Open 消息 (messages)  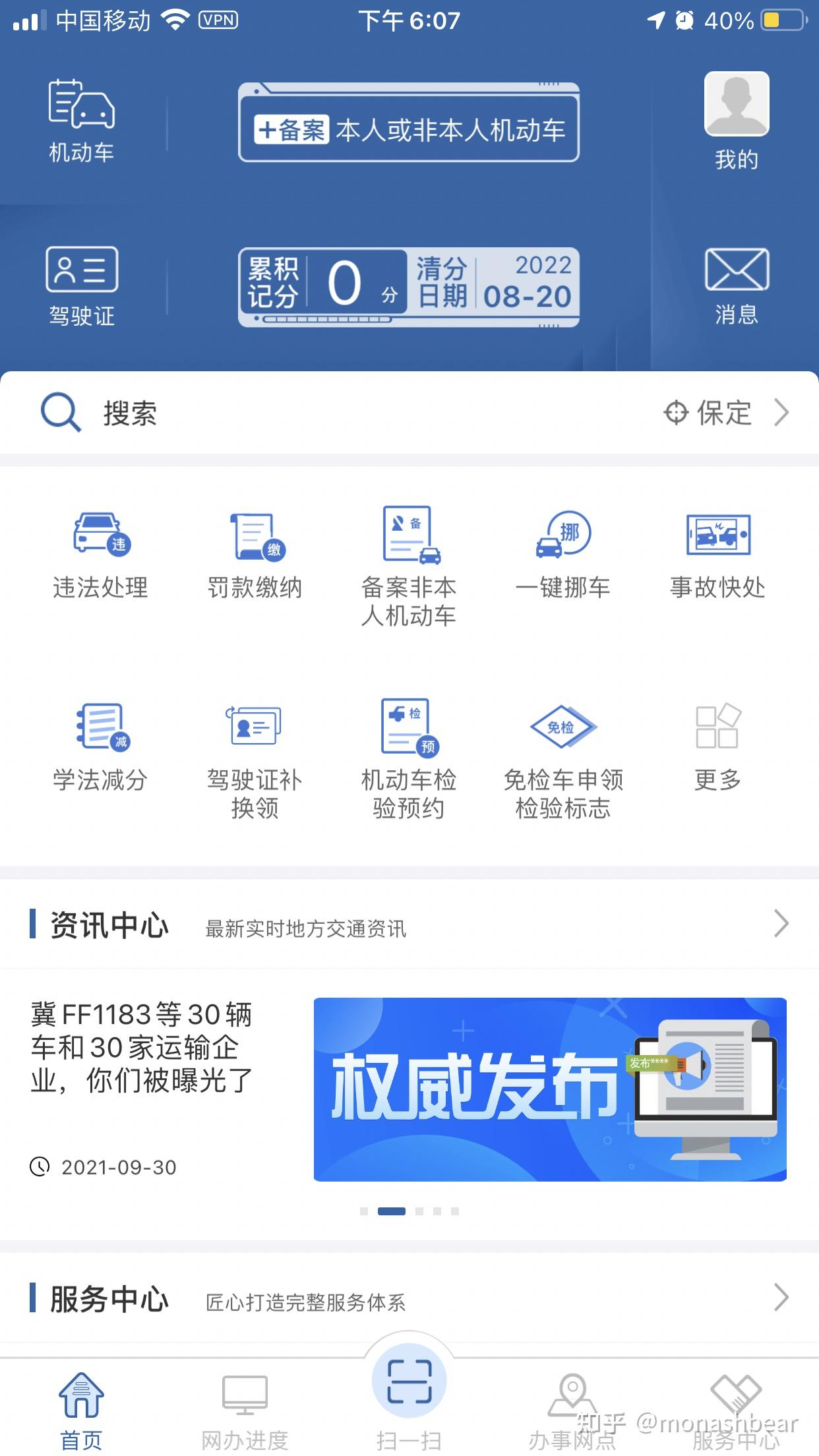pyautogui.click(x=737, y=284)
